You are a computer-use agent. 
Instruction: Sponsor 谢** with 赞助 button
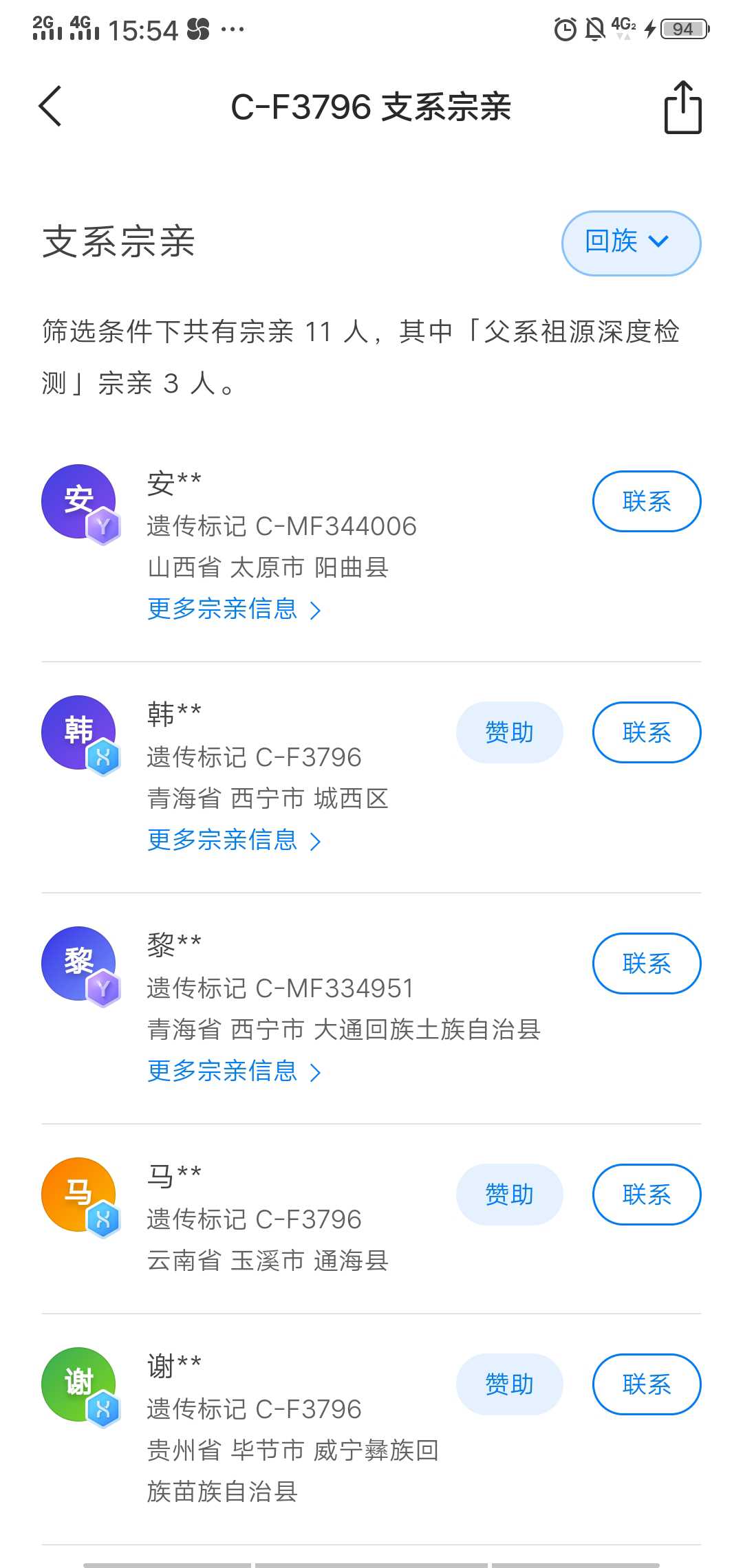[509, 1384]
